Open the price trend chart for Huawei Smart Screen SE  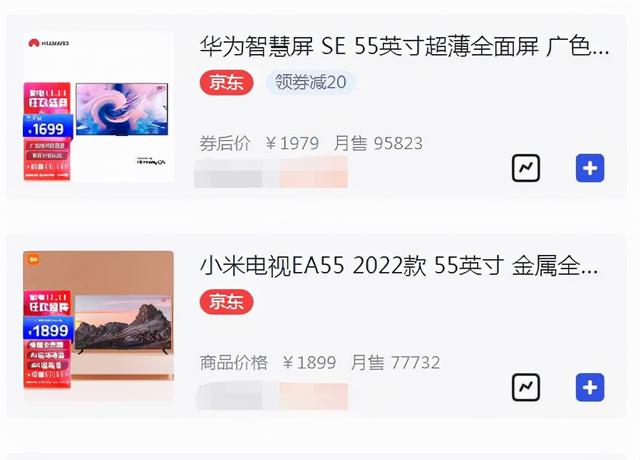click(526, 168)
